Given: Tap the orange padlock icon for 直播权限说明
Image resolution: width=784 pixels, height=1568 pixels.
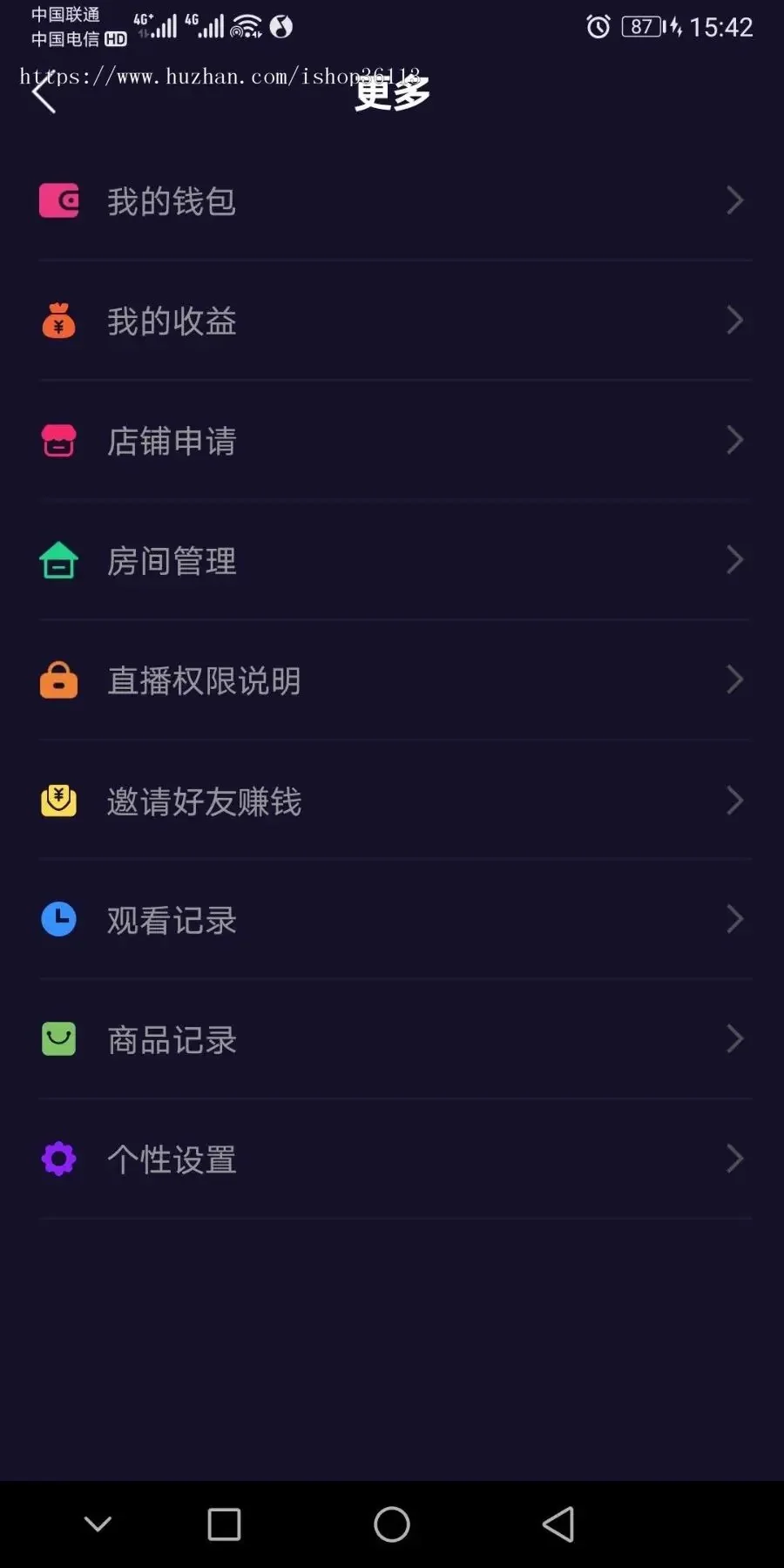Looking at the screenshot, I should click(x=58, y=680).
